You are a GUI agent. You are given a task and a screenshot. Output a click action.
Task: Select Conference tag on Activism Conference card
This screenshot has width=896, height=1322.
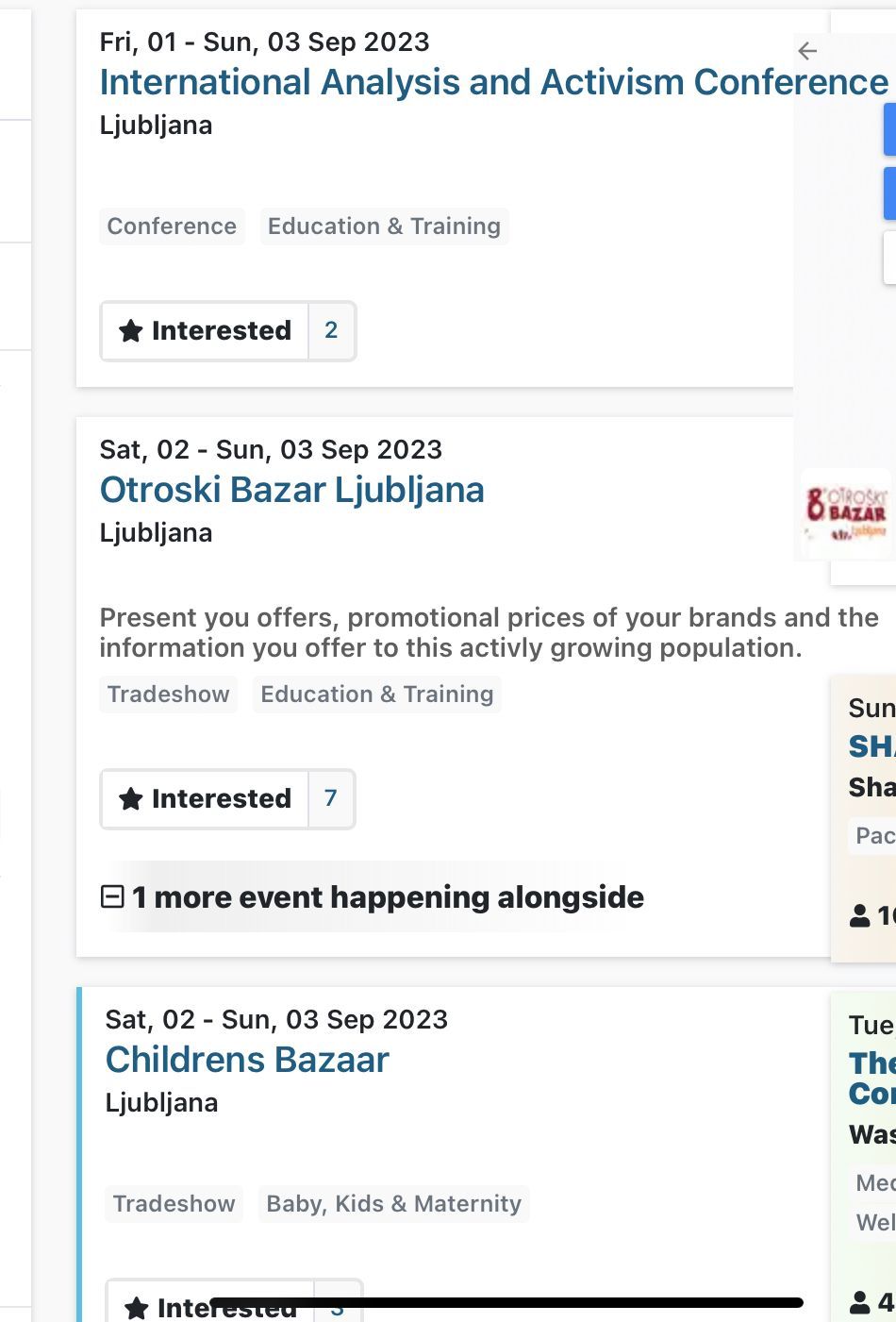point(172,226)
